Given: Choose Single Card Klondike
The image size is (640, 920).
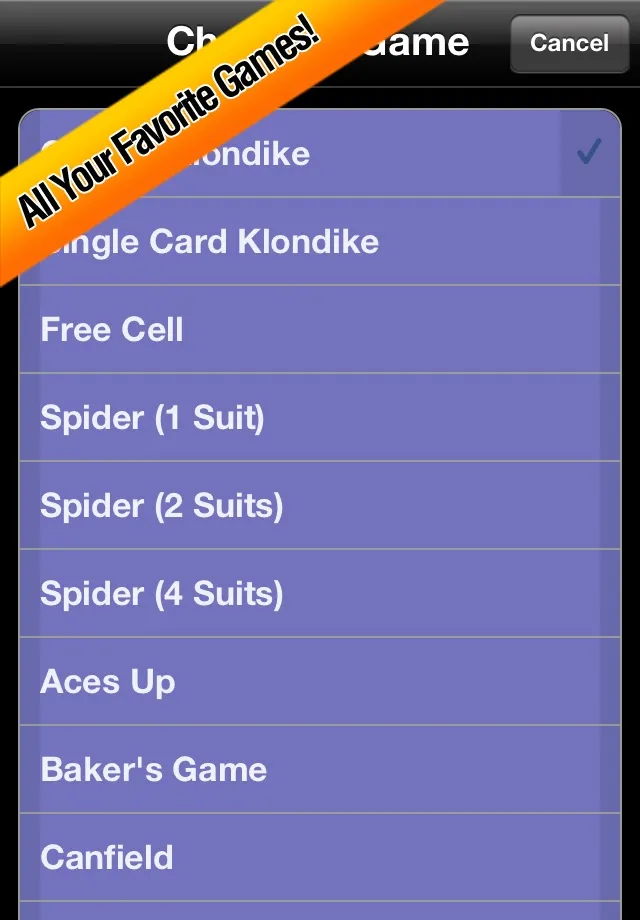Looking at the screenshot, I should (320, 242).
